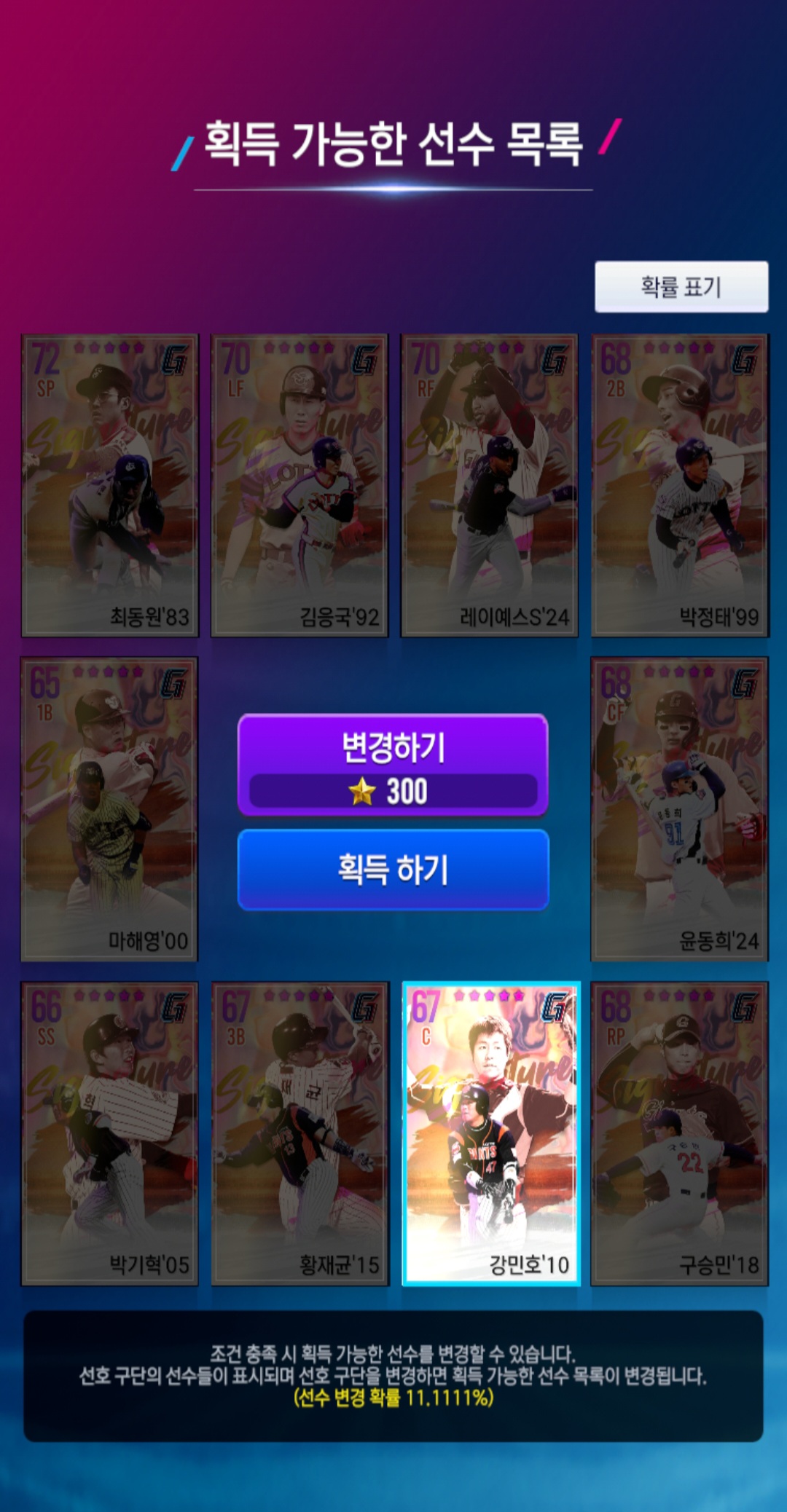The height and width of the screenshot is (1512, 787).
Task: Open the 박정태'99 player card
Action: 679,485
